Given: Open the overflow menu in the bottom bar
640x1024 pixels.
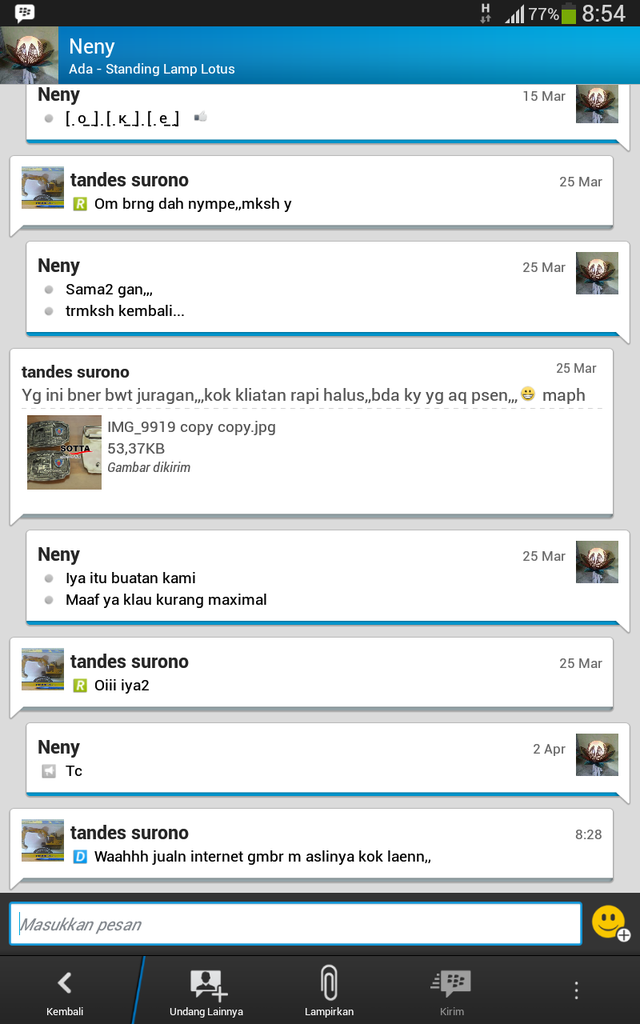Looking at the screenshot, I should (575, 990).
